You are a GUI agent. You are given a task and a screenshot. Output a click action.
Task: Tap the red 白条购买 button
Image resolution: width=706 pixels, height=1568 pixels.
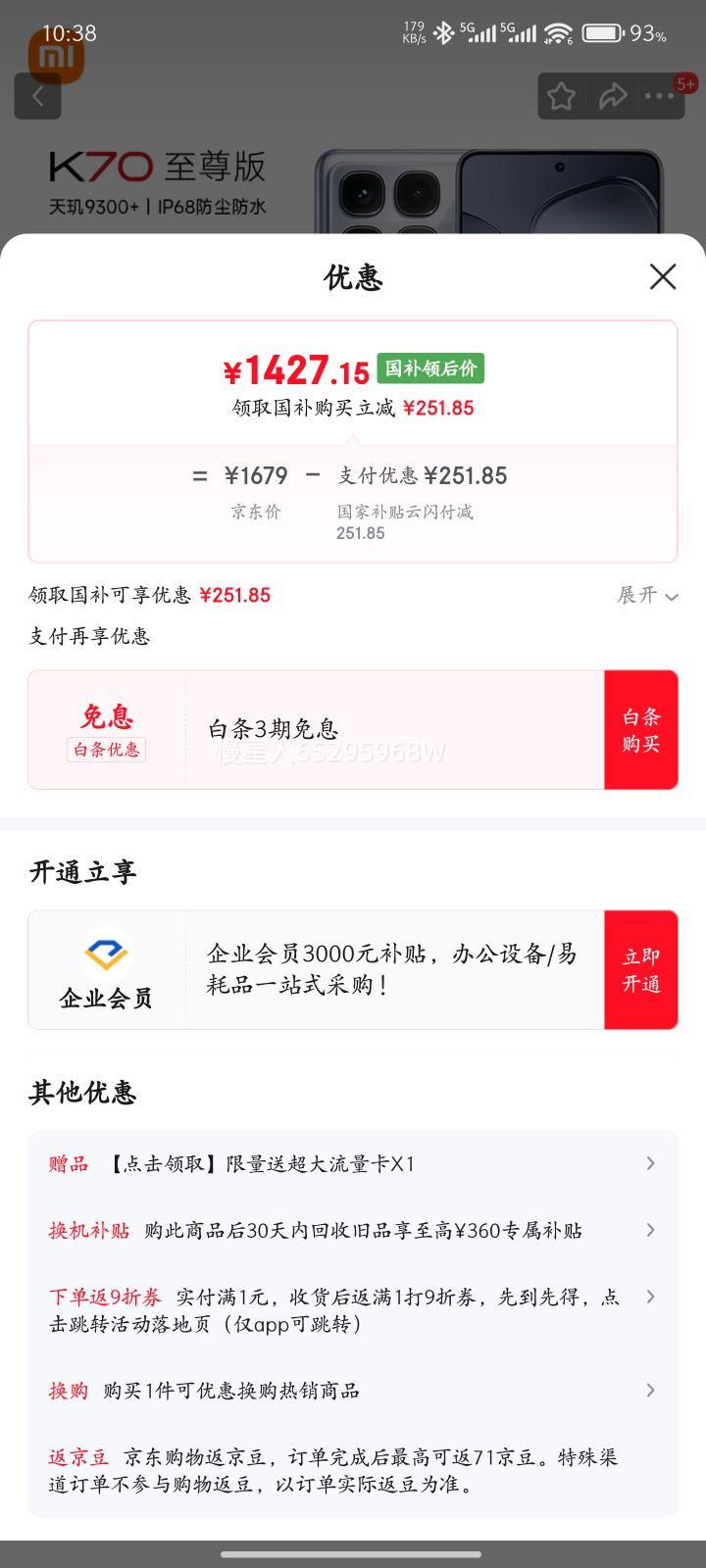(640, 729)
